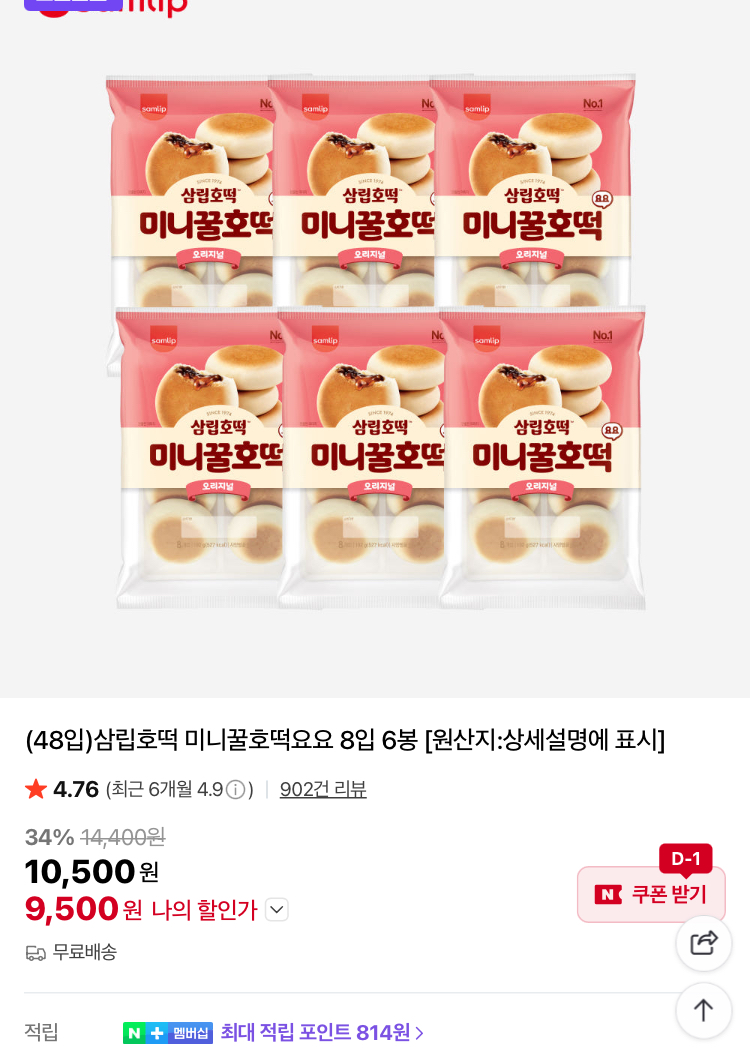Show the rating info icon details
Image resolution: width=750 pixels, height=1063 pixels.
[x=236, y=790]
